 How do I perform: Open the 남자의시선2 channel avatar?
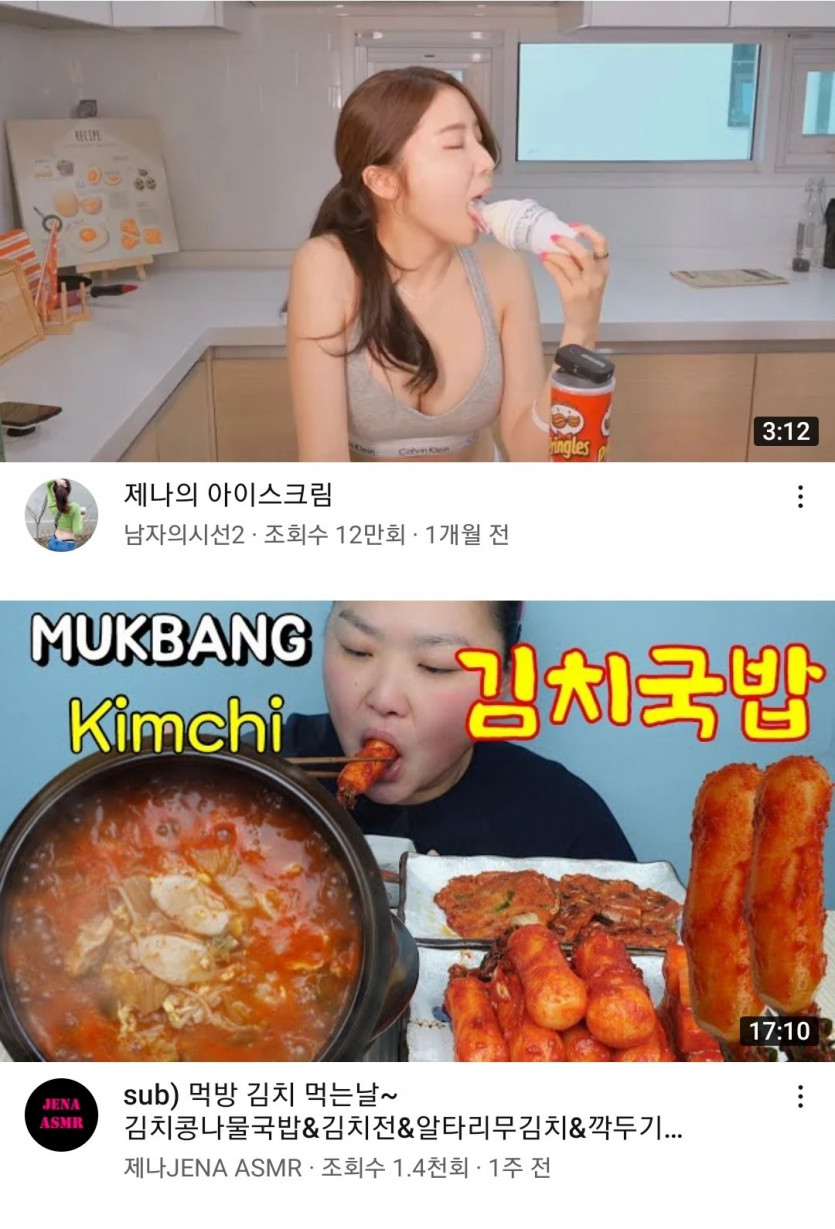tap(61, 515)
